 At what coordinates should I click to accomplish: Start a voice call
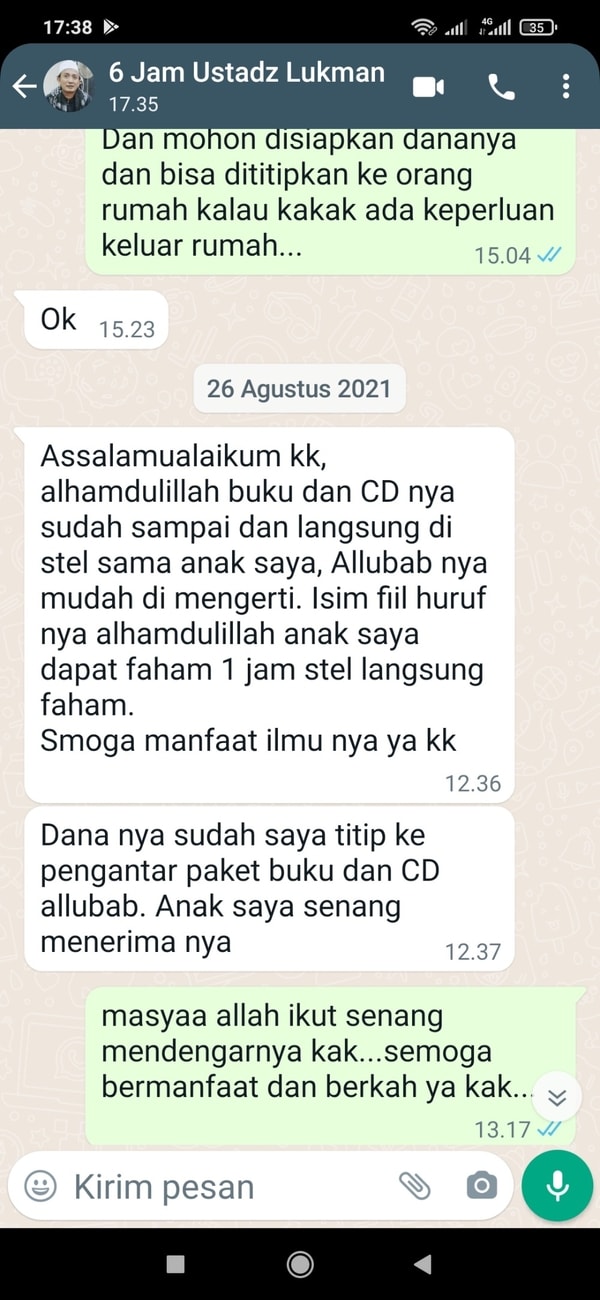(501, 87)
